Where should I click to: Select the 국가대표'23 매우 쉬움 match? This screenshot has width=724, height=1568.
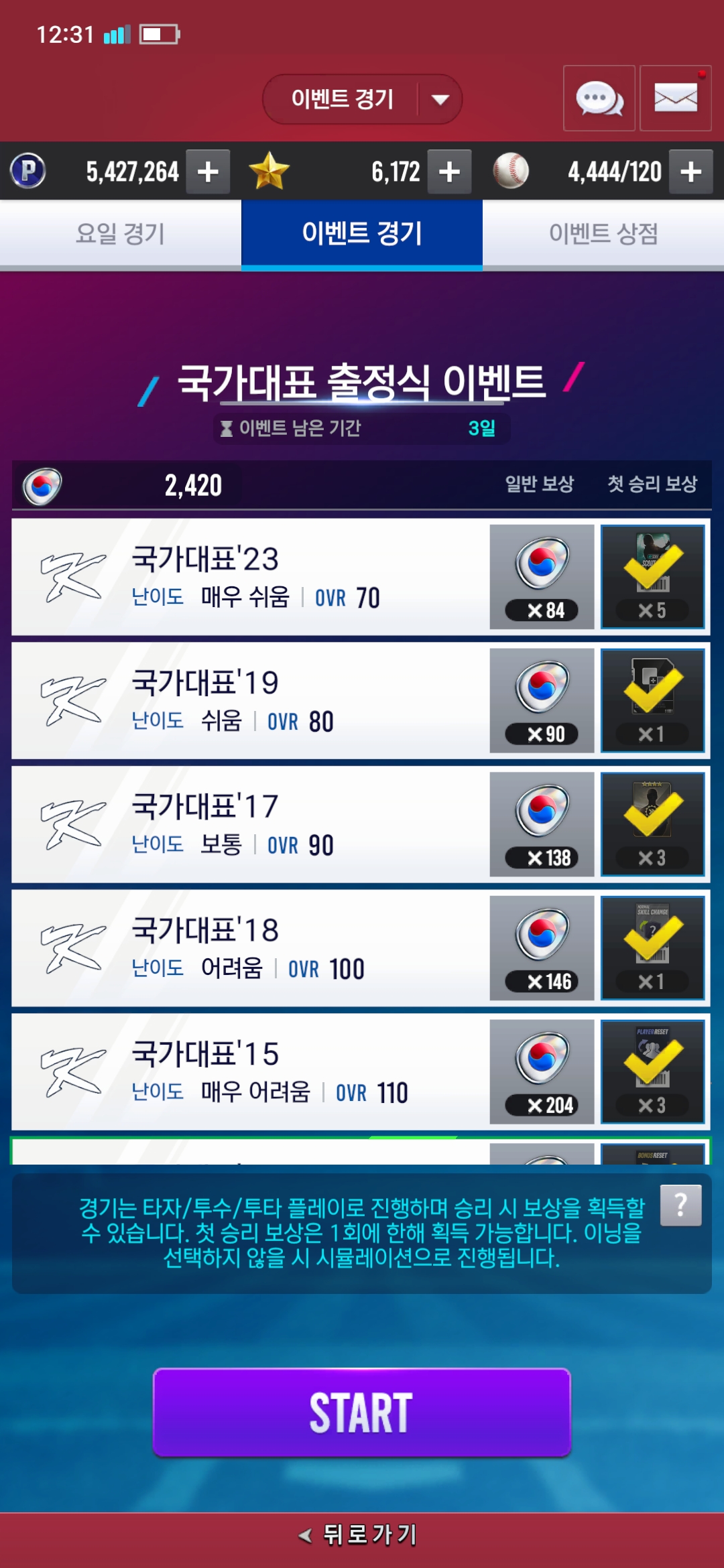click(248, 577)
